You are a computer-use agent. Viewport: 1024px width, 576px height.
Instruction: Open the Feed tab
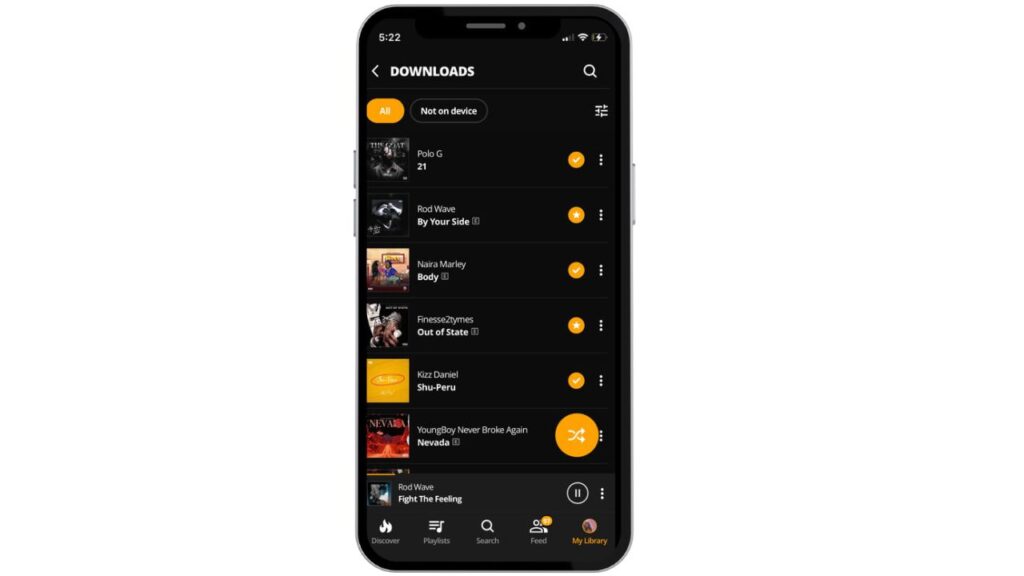point(538,531)
